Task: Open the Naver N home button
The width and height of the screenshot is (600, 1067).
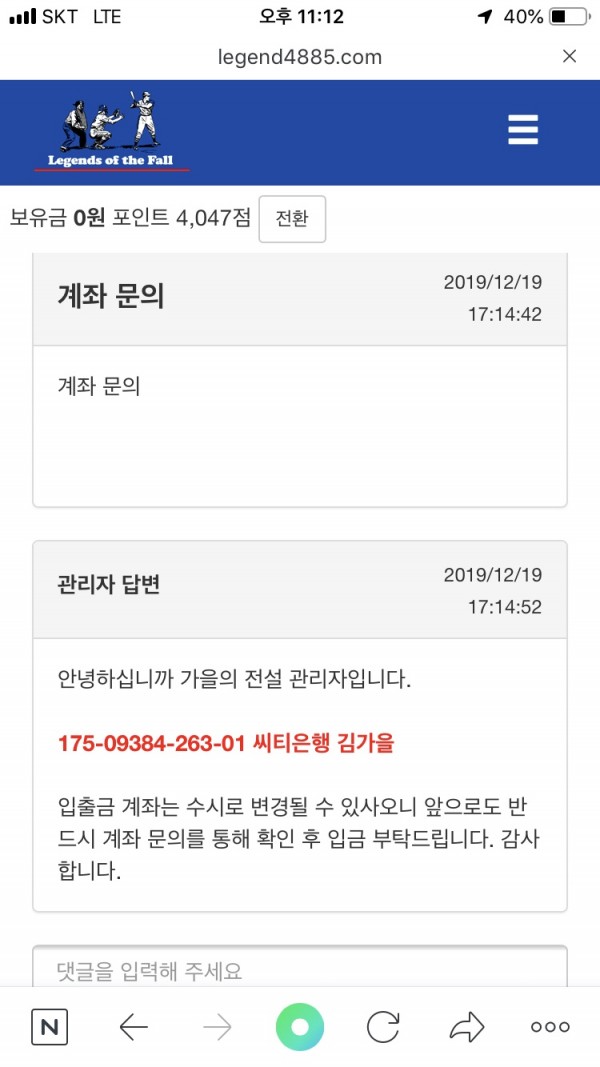Action: (x=50, y=1027)
